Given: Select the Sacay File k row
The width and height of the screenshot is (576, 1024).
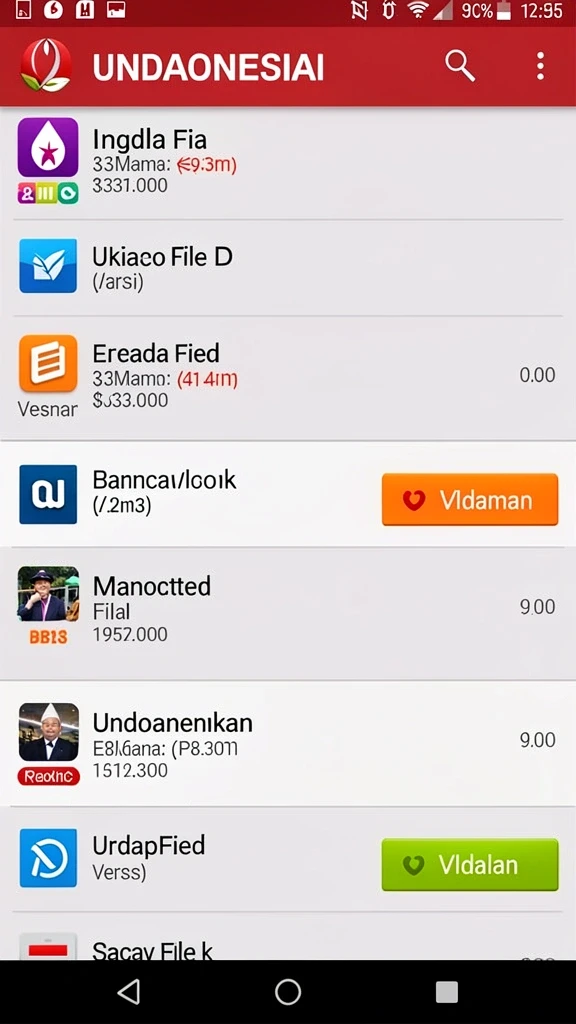Looking at the screenshot, I should (x=288, y=936).
